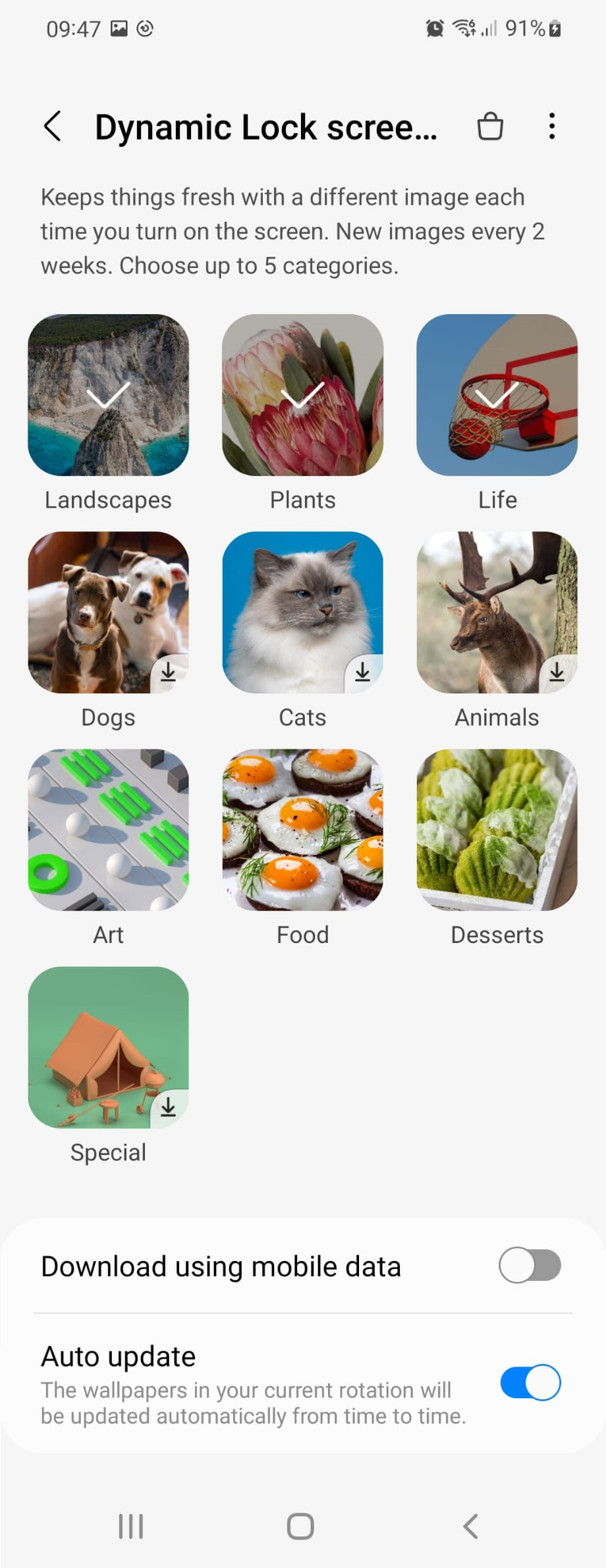
Task: Open the shopping bag icon
Action: click(490, 126)
